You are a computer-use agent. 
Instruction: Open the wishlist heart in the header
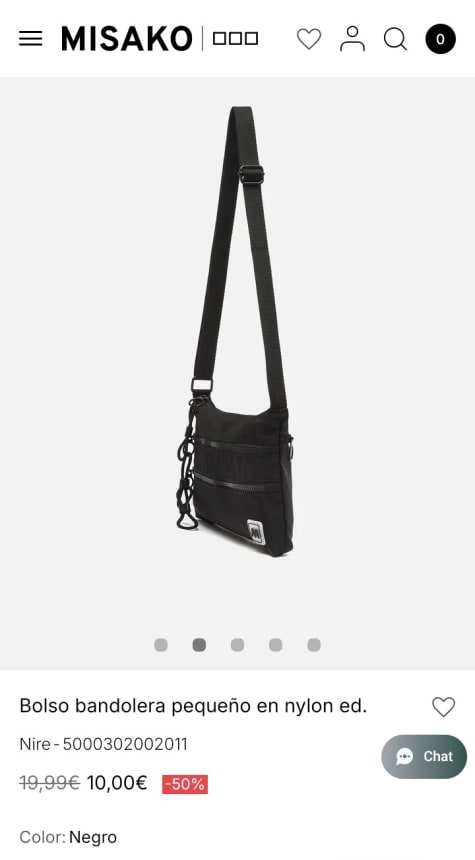[x=309, y=39]
